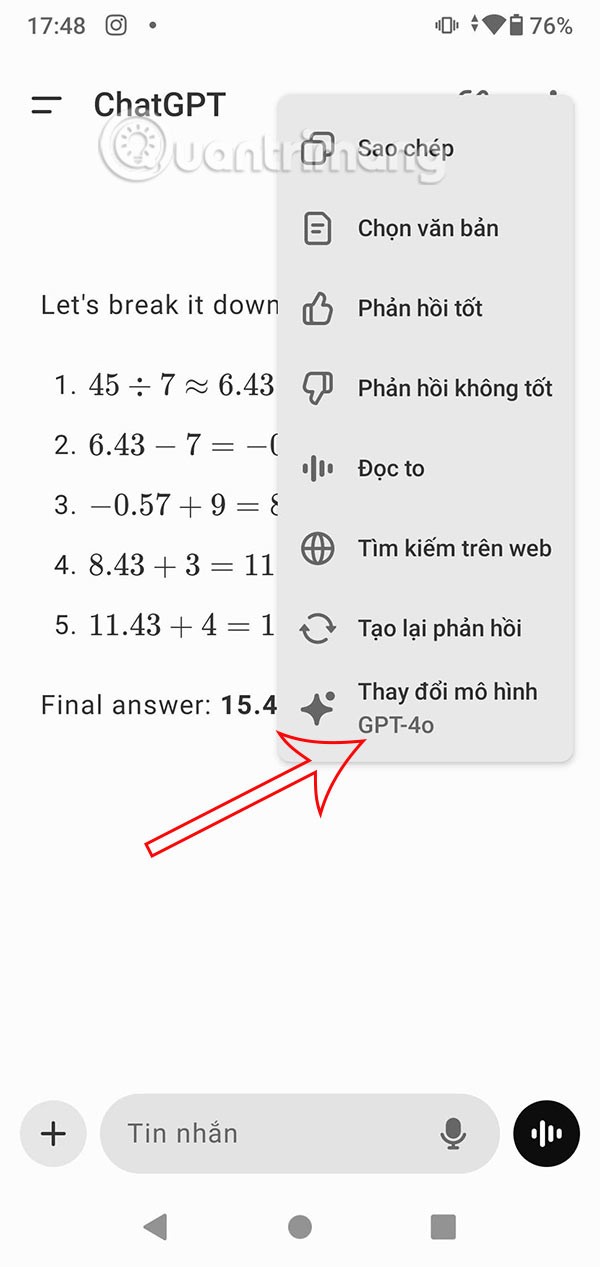Choose Chọn văn bản option

(x=427, y=228)
